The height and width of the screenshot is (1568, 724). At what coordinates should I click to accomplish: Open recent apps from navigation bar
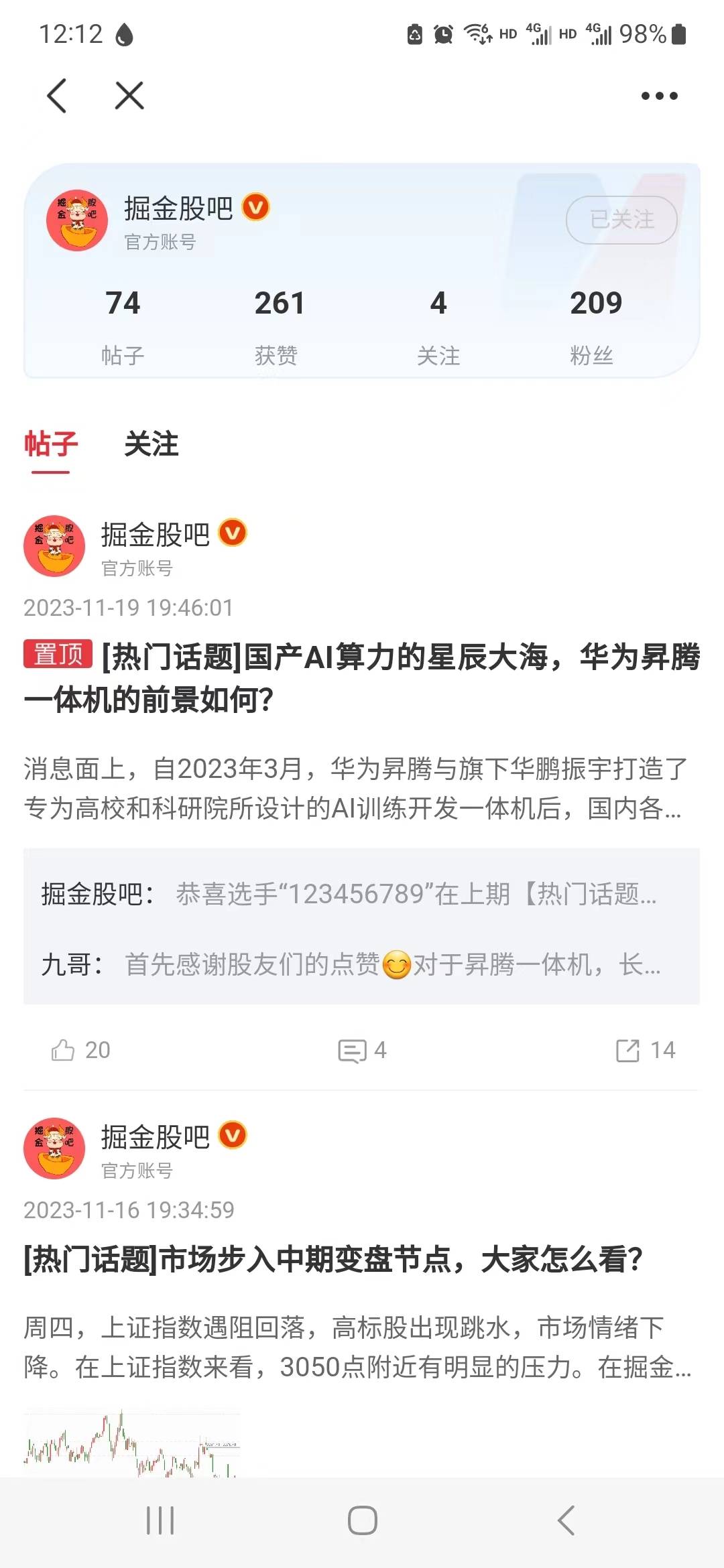coord(160,1520)
